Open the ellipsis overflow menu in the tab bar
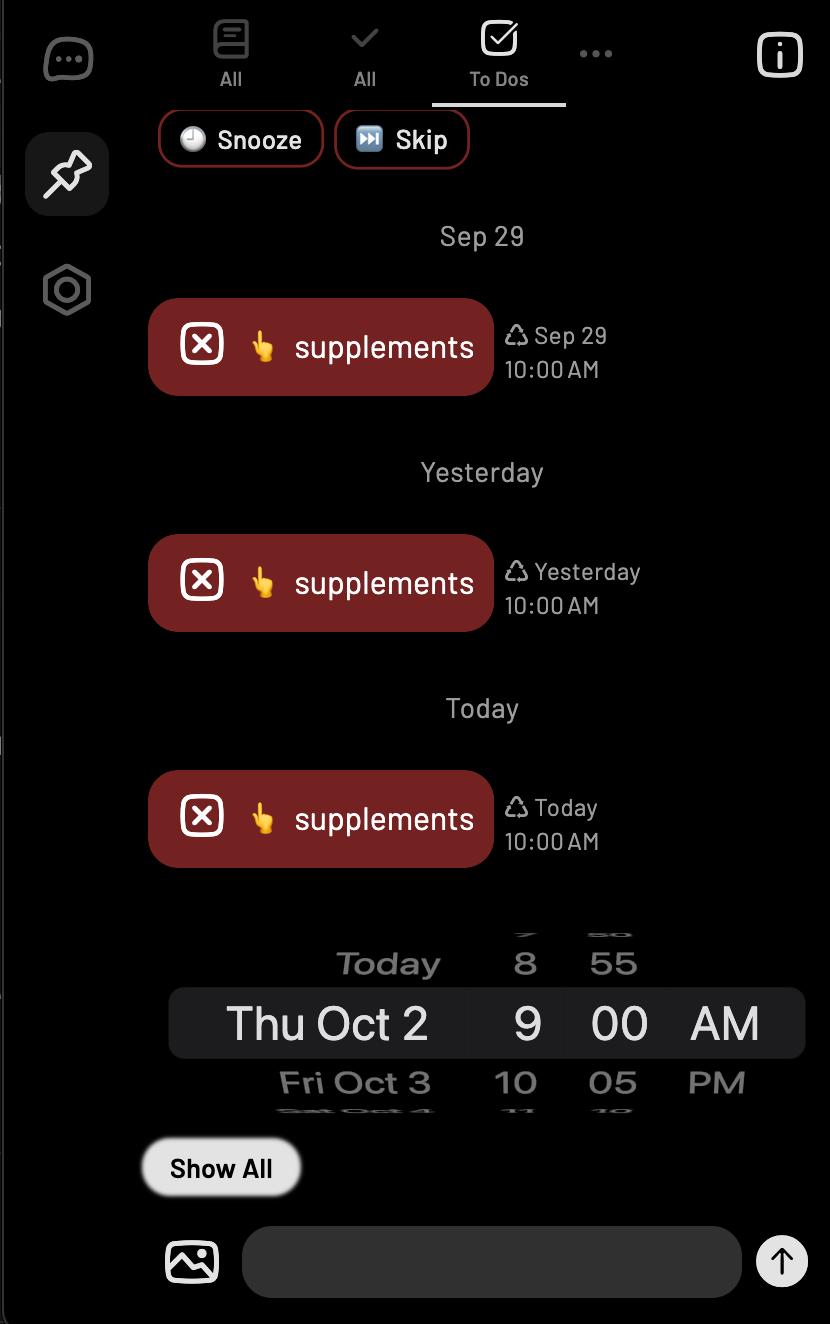This screenshot has height=1324, width=830. (x=596, y=54)
